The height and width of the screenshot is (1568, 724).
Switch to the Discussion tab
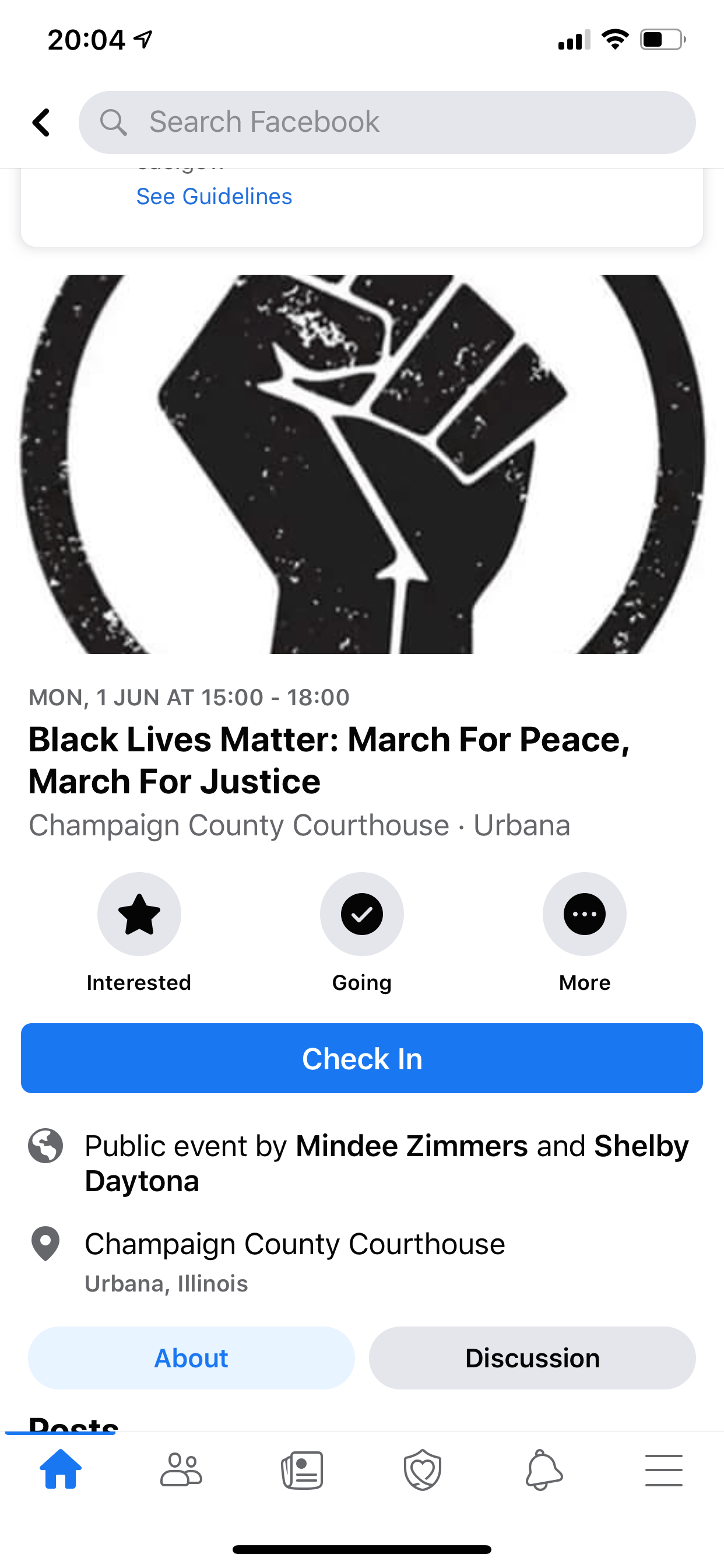(532, 1358)
